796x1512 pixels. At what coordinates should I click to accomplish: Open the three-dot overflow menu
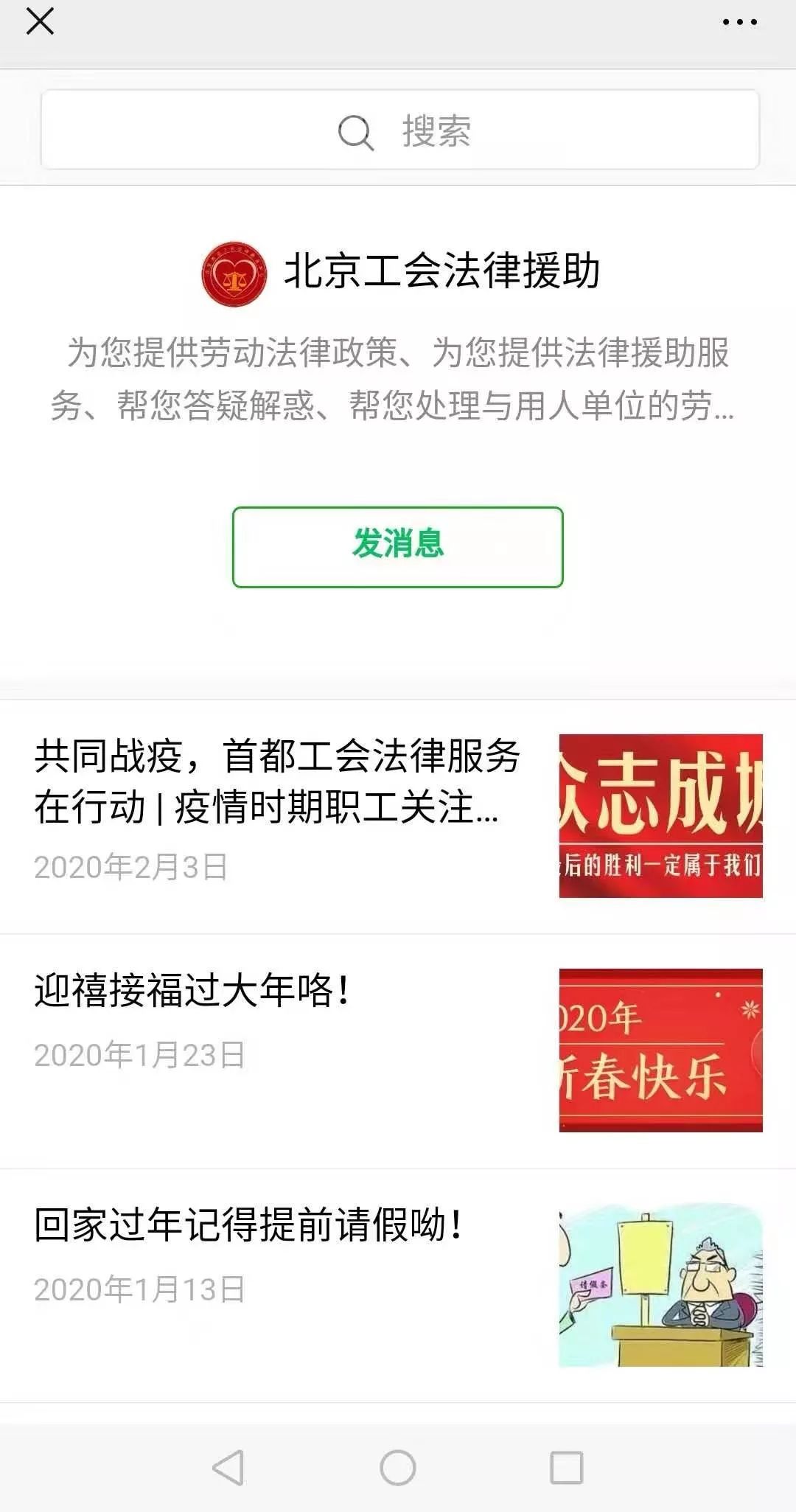pos(739,22)
